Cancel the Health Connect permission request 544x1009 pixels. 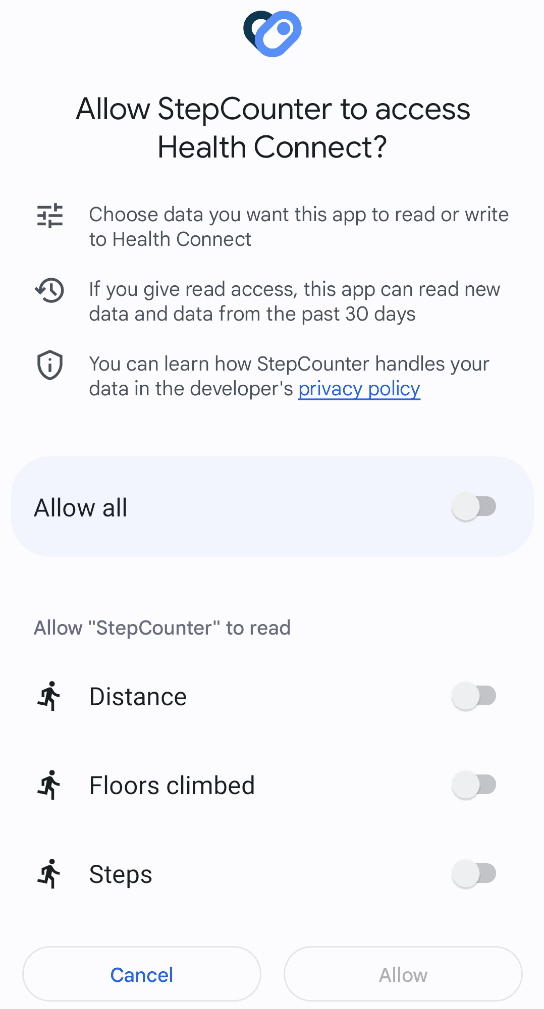point(142,974)
